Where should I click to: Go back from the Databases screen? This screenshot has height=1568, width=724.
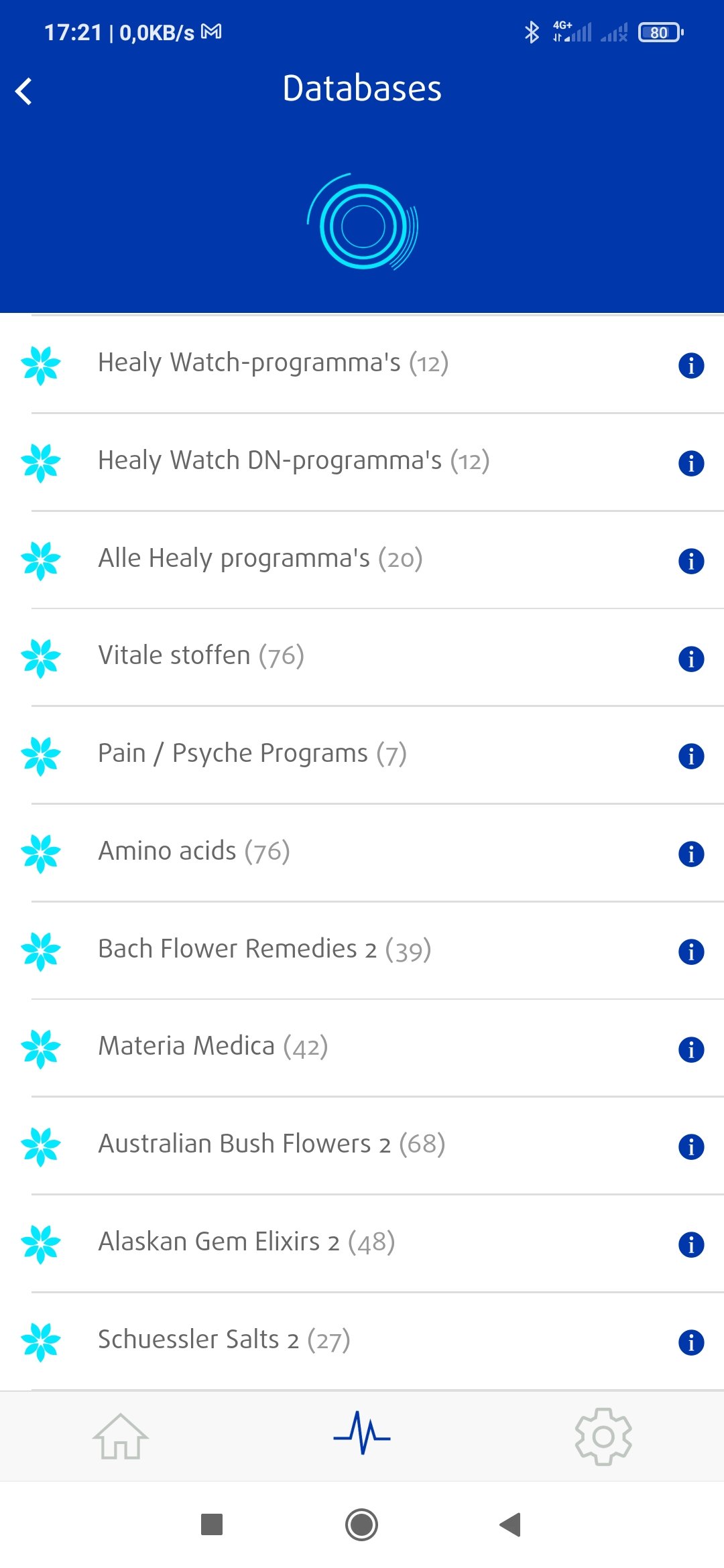coord(24,91)
